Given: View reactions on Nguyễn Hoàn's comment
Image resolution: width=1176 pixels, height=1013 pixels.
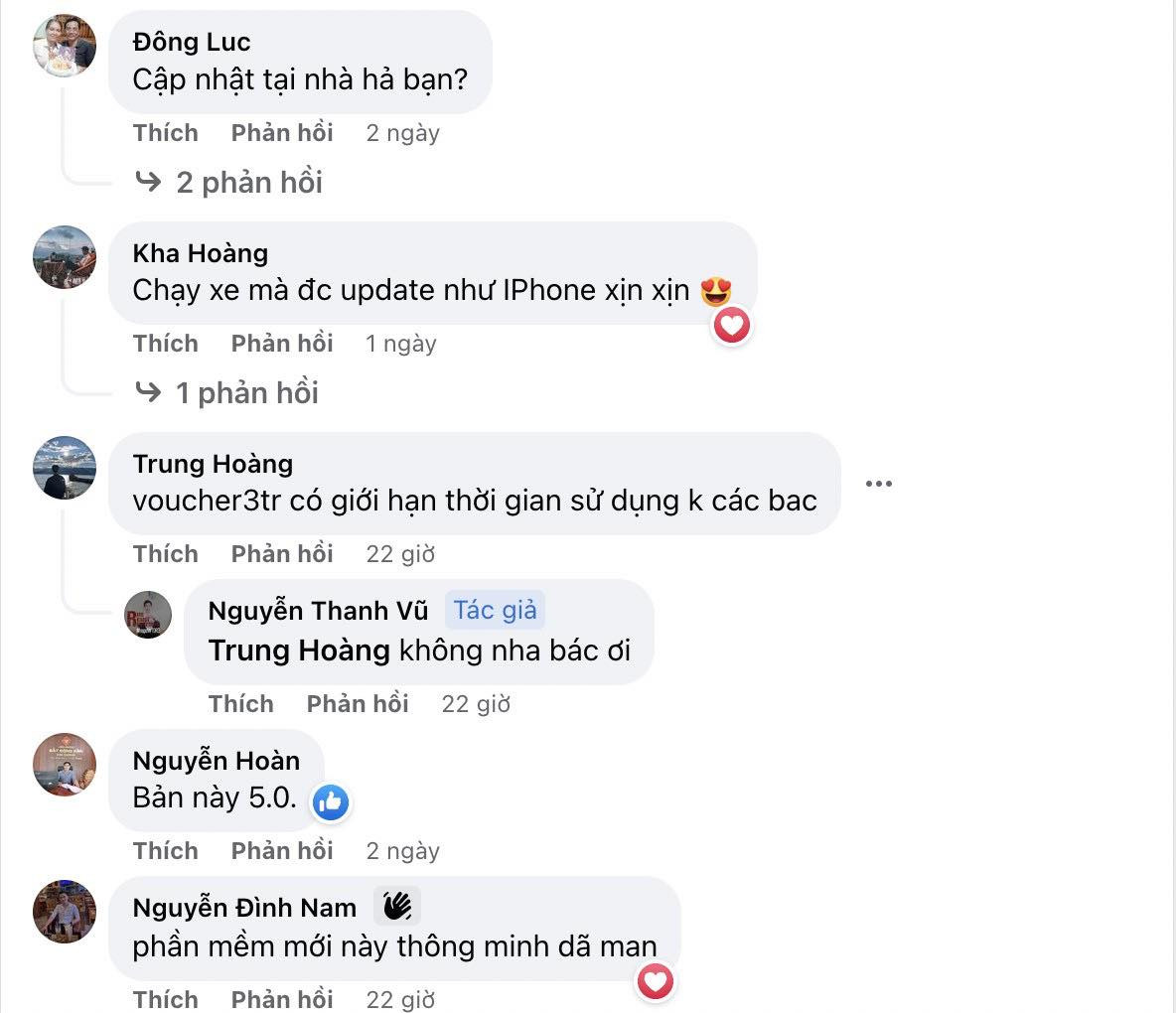Looking at the screenshot, I should point(331,801).
